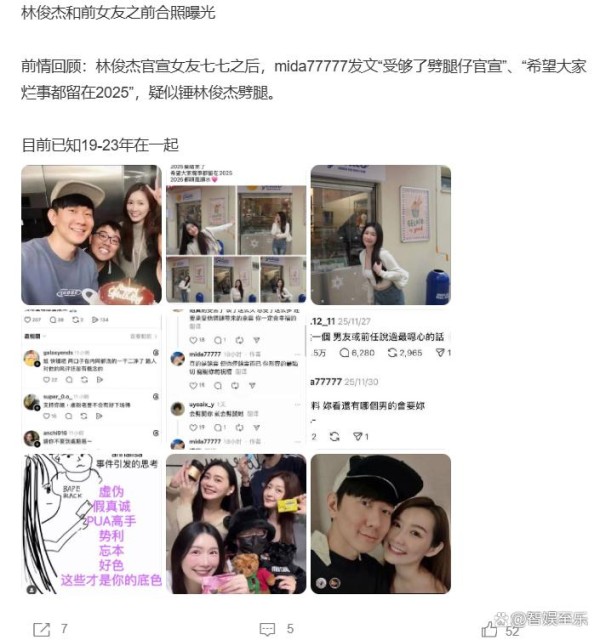
Task: Open the storefront photo collage image
Action: [x=235, y=235]
